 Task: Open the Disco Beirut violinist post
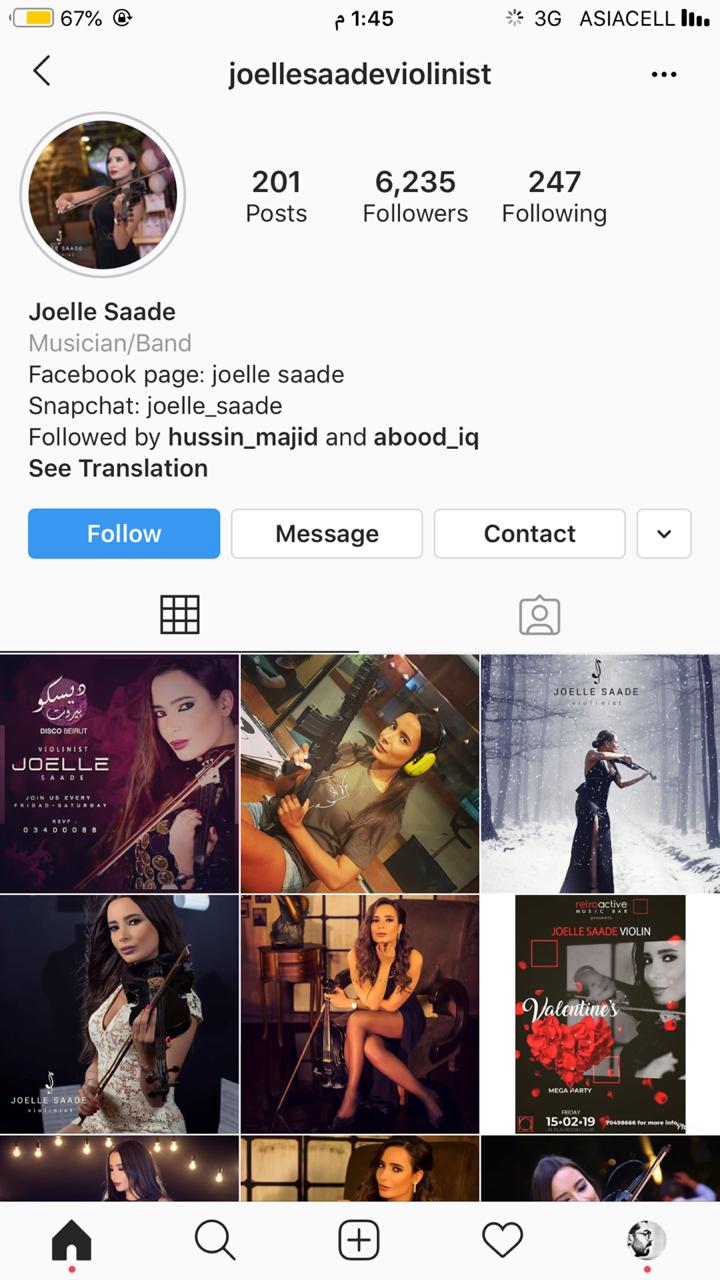click(119, 773)
